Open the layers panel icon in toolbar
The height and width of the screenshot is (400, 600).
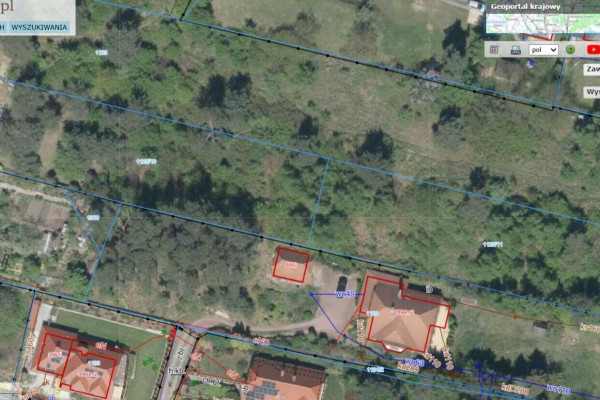[x=493, y=49]
